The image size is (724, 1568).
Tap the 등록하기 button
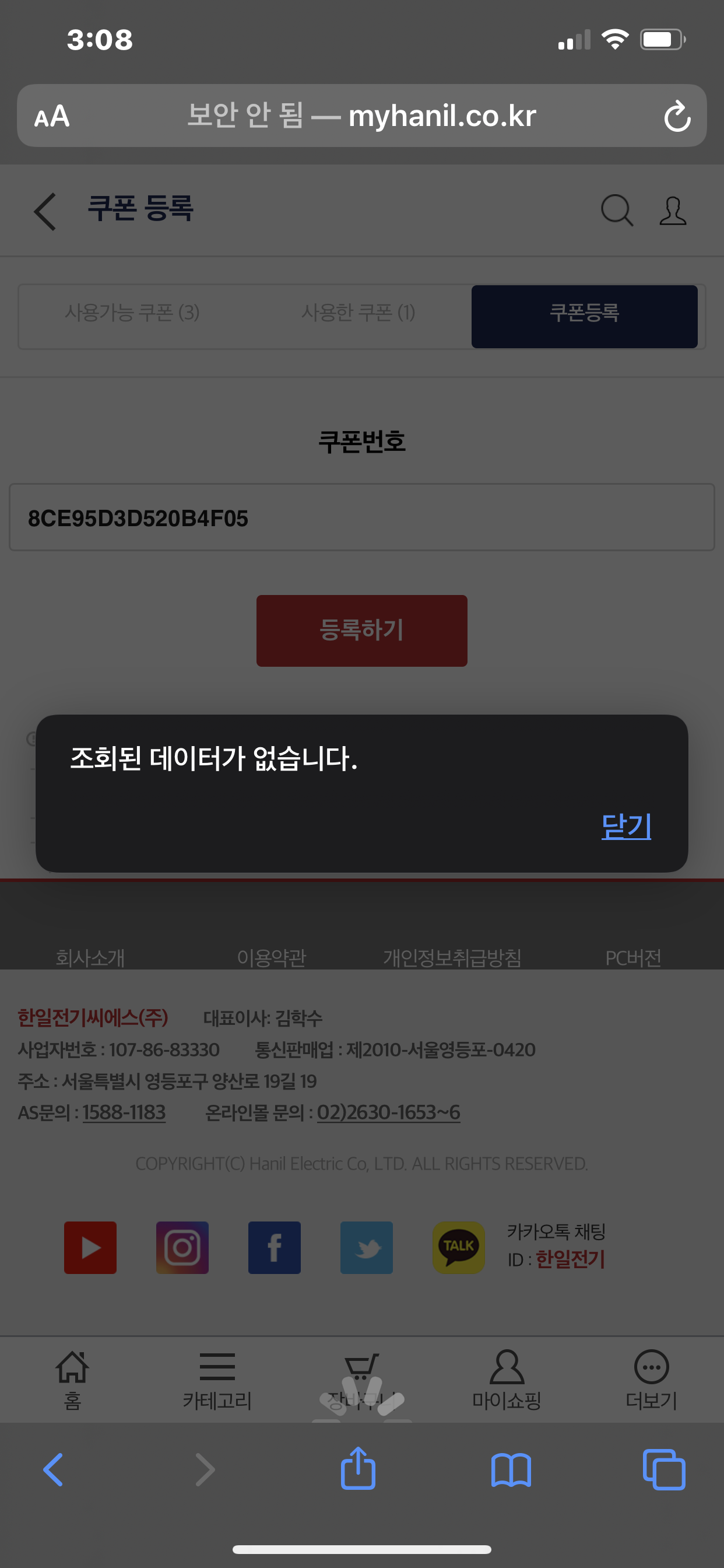361,630
